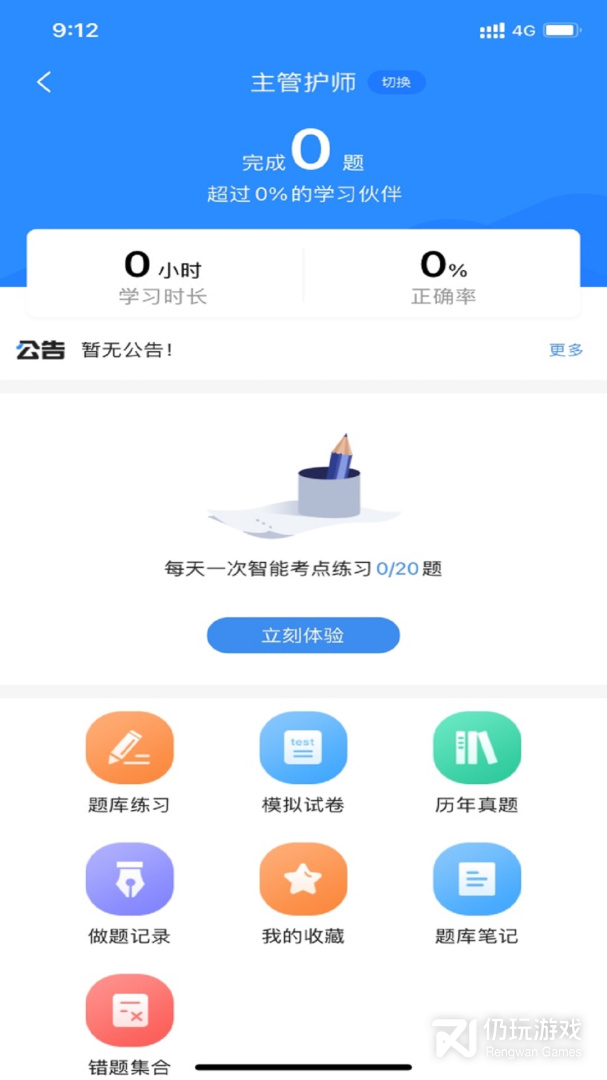The image size is (607, 1080).
Task: Open 模拟试卷 mock exams
Action: (303, 748)
